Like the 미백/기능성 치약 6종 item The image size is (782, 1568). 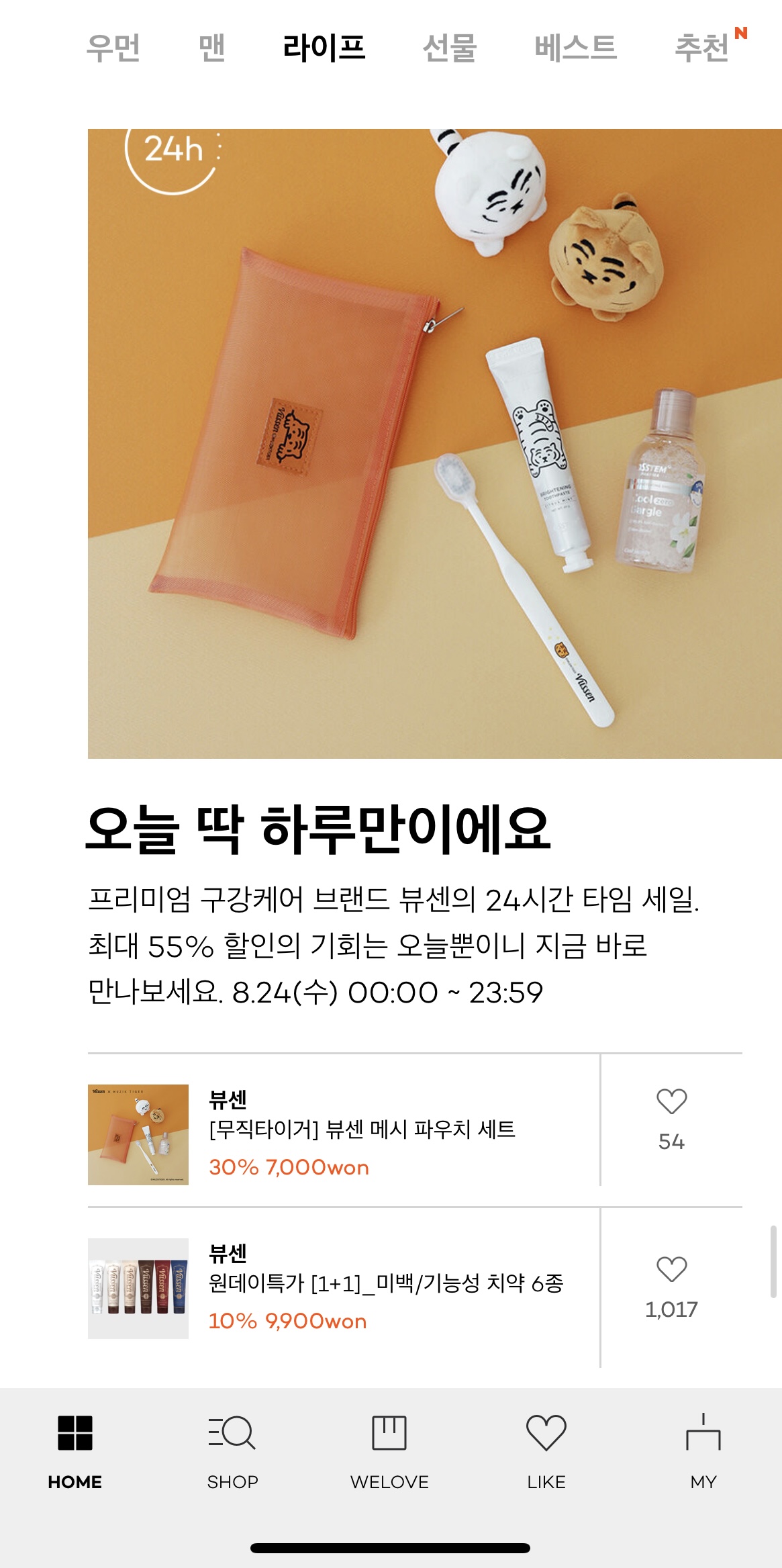(671, 1269)
